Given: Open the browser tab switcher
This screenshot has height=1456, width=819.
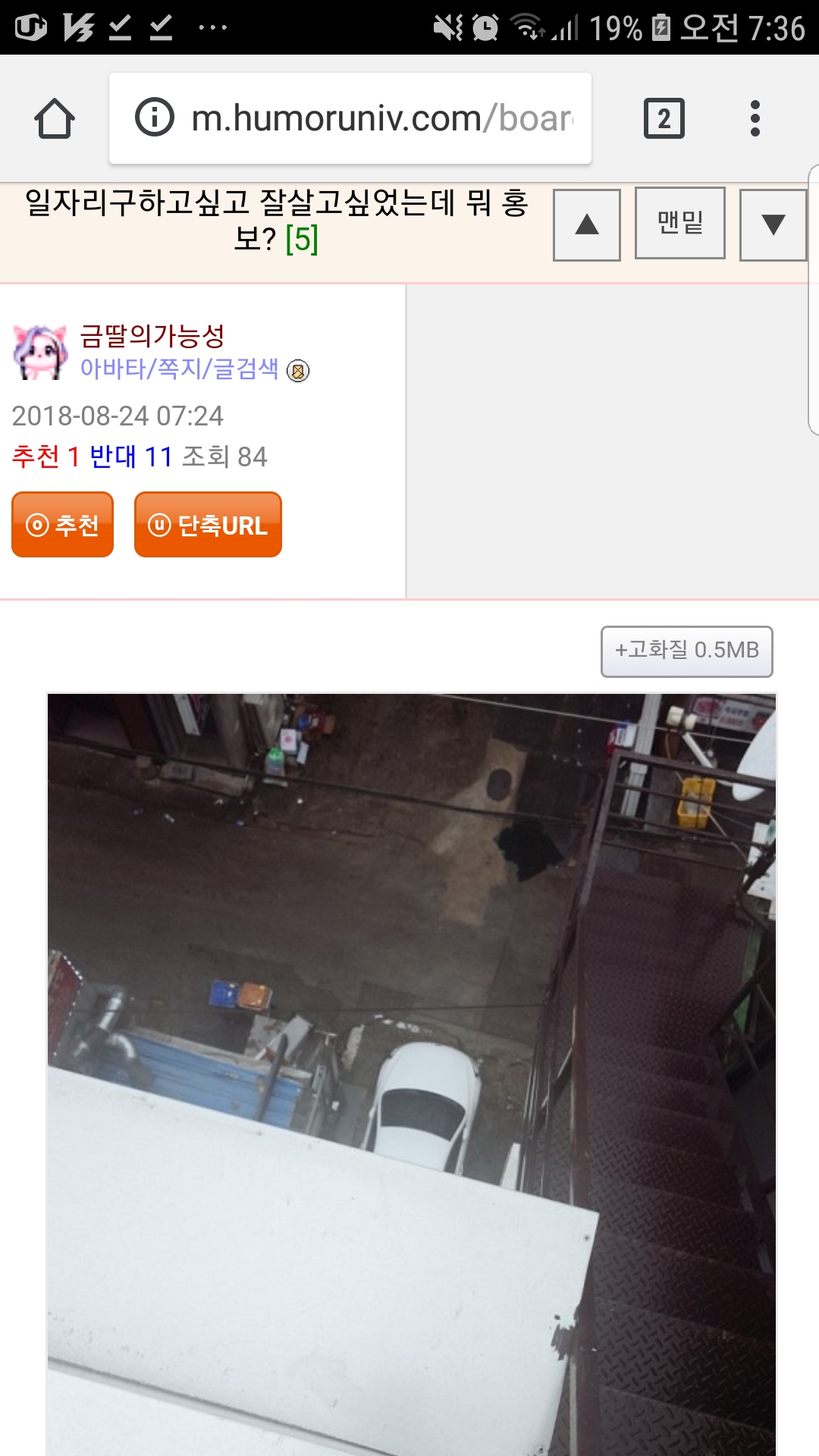Looking at the screenshot, I should (664, 119).
